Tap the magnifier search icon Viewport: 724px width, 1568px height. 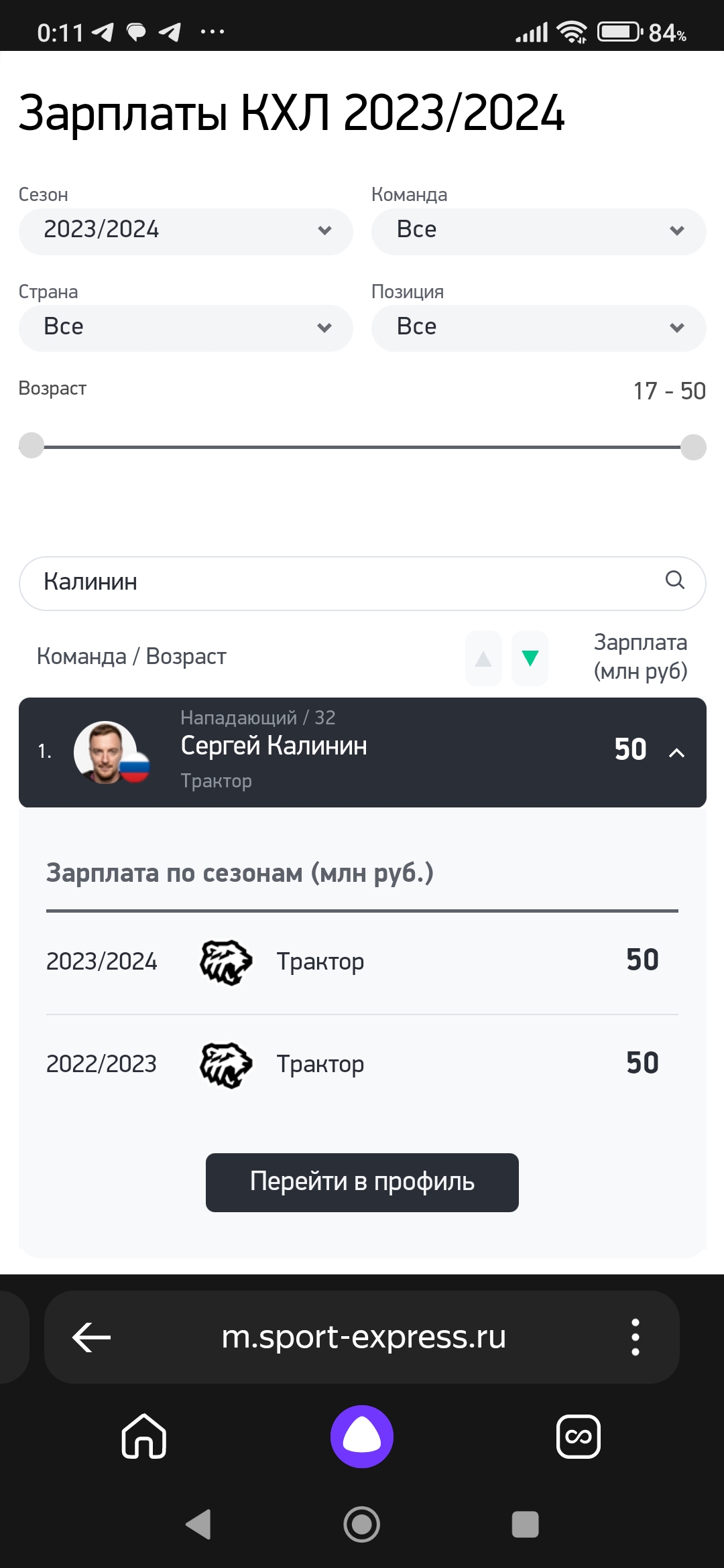point(674,580)
